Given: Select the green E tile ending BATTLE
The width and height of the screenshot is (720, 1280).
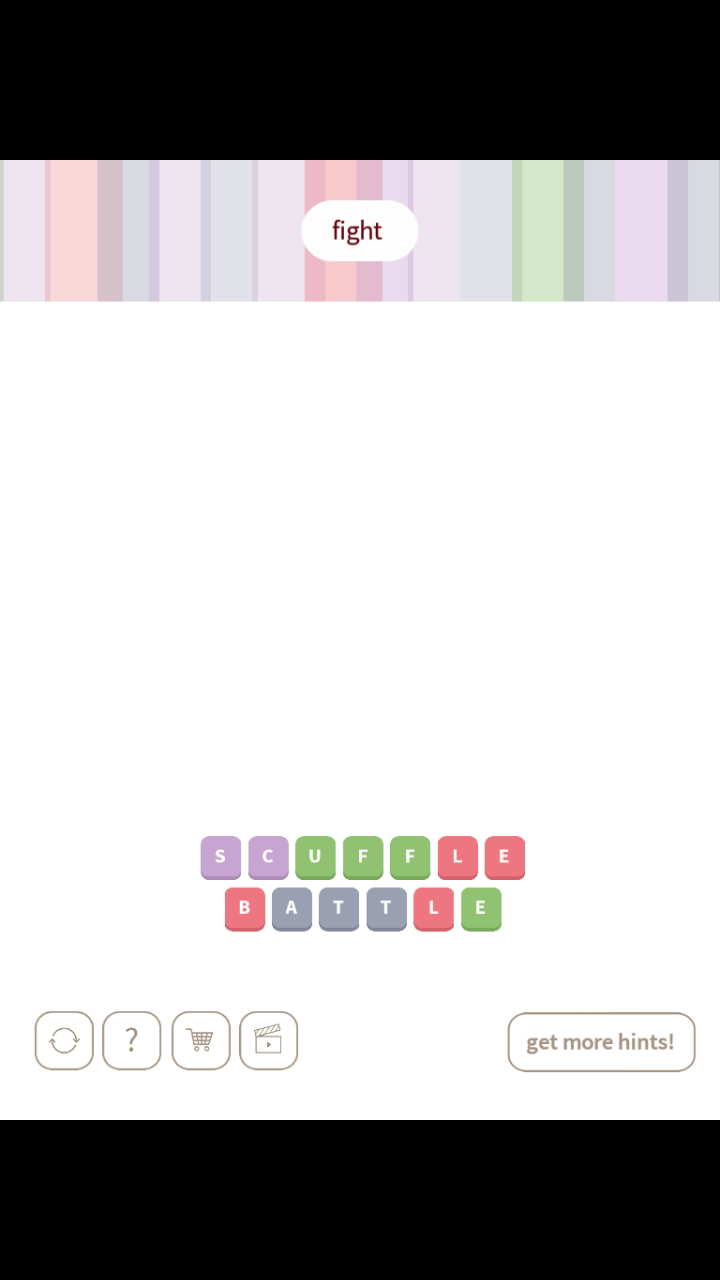Looking at the screenshot, I should coord(480,908).
